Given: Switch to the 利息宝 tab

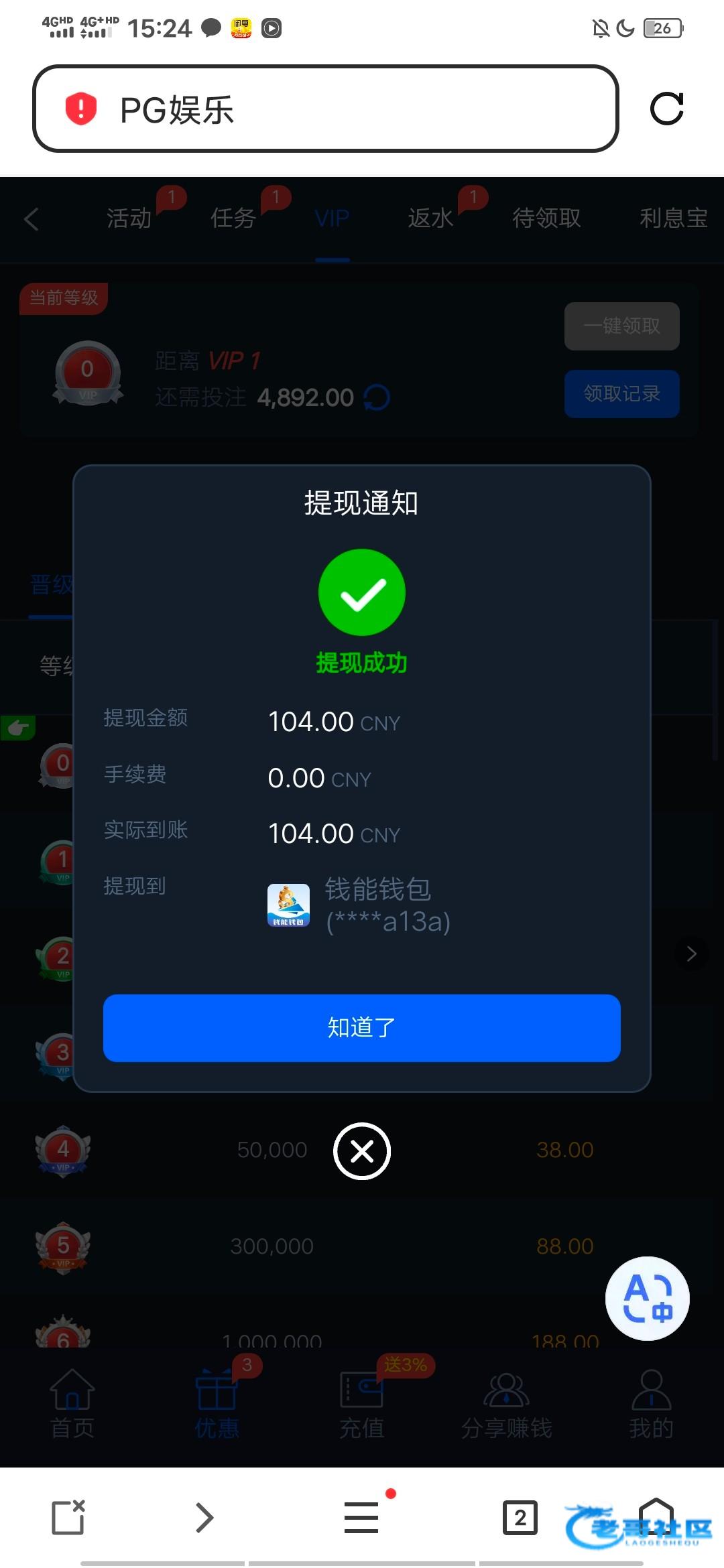Looking at the screenshot, I should [x=673, y=218].
